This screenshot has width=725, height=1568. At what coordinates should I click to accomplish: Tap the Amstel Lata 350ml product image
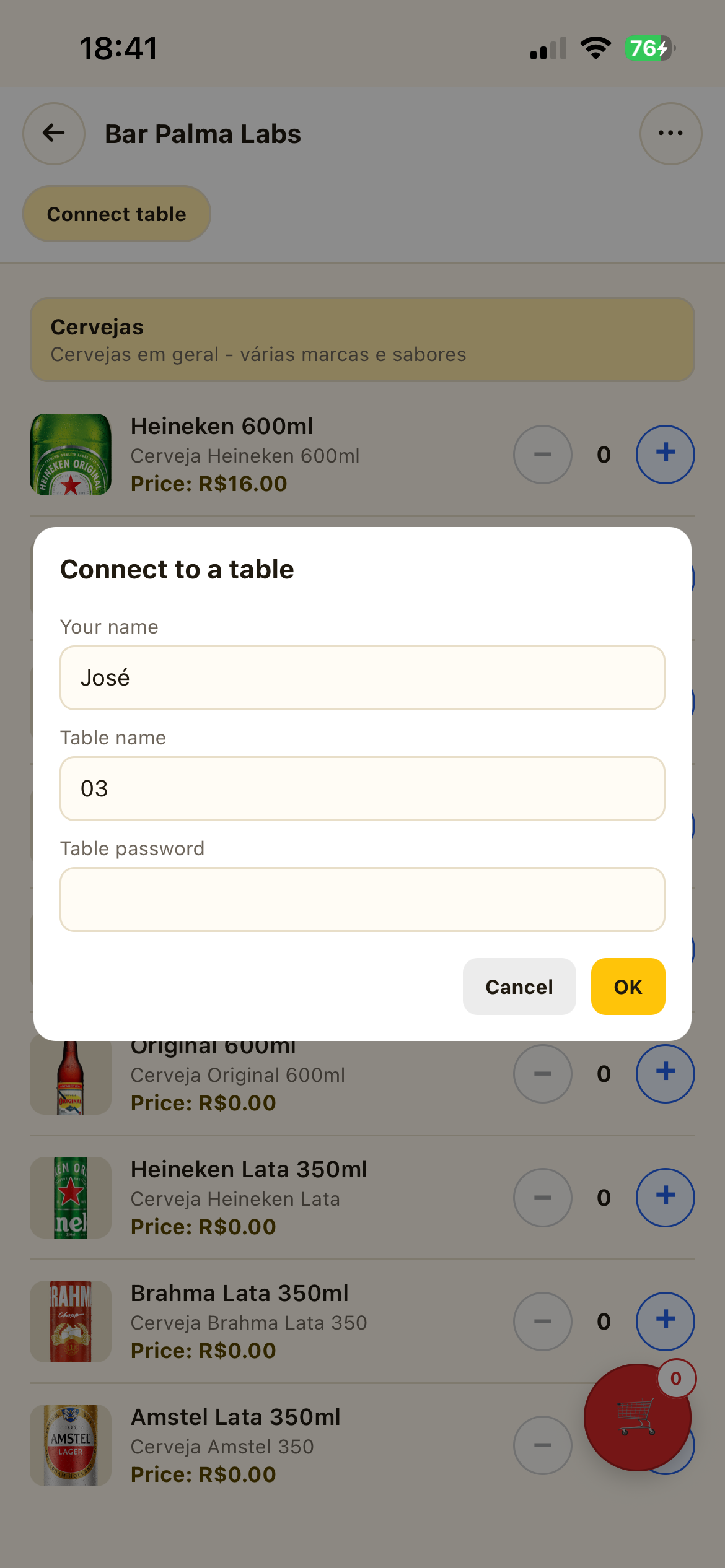point(70,1443)
